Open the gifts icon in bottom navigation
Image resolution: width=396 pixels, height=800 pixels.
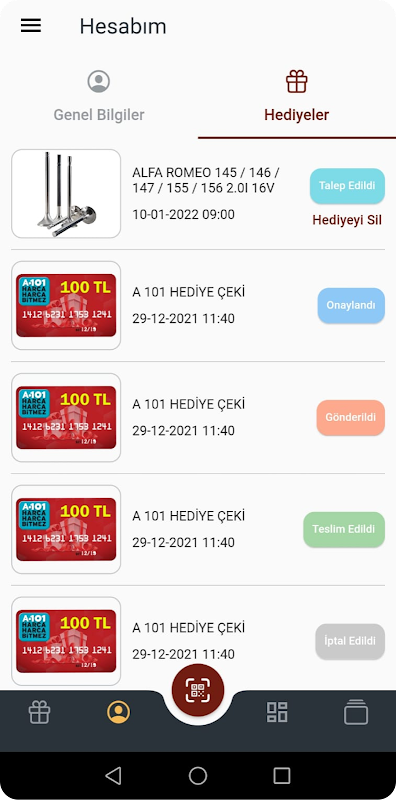pos(39,712)
